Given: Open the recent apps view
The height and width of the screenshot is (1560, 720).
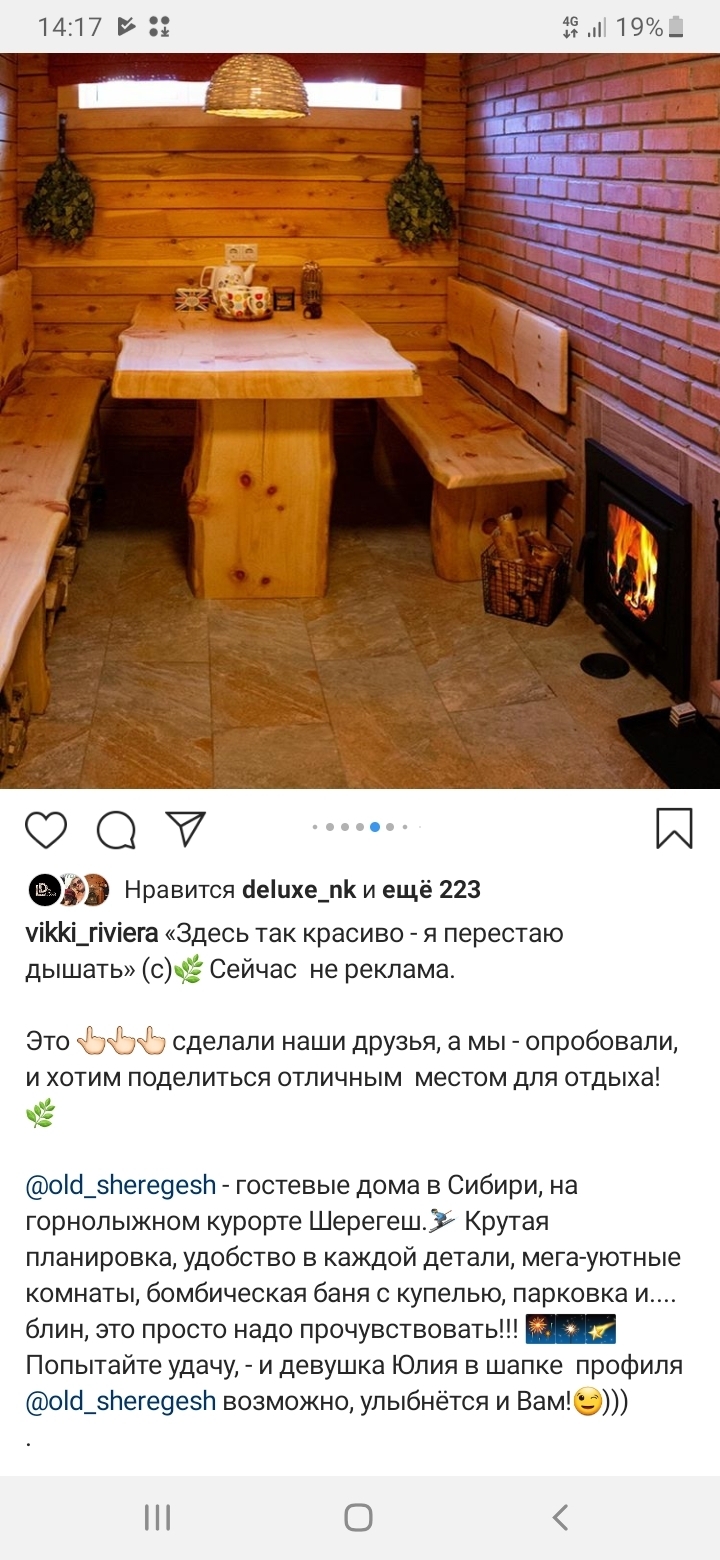Looking at the screenshot, I should point(157,1517).
